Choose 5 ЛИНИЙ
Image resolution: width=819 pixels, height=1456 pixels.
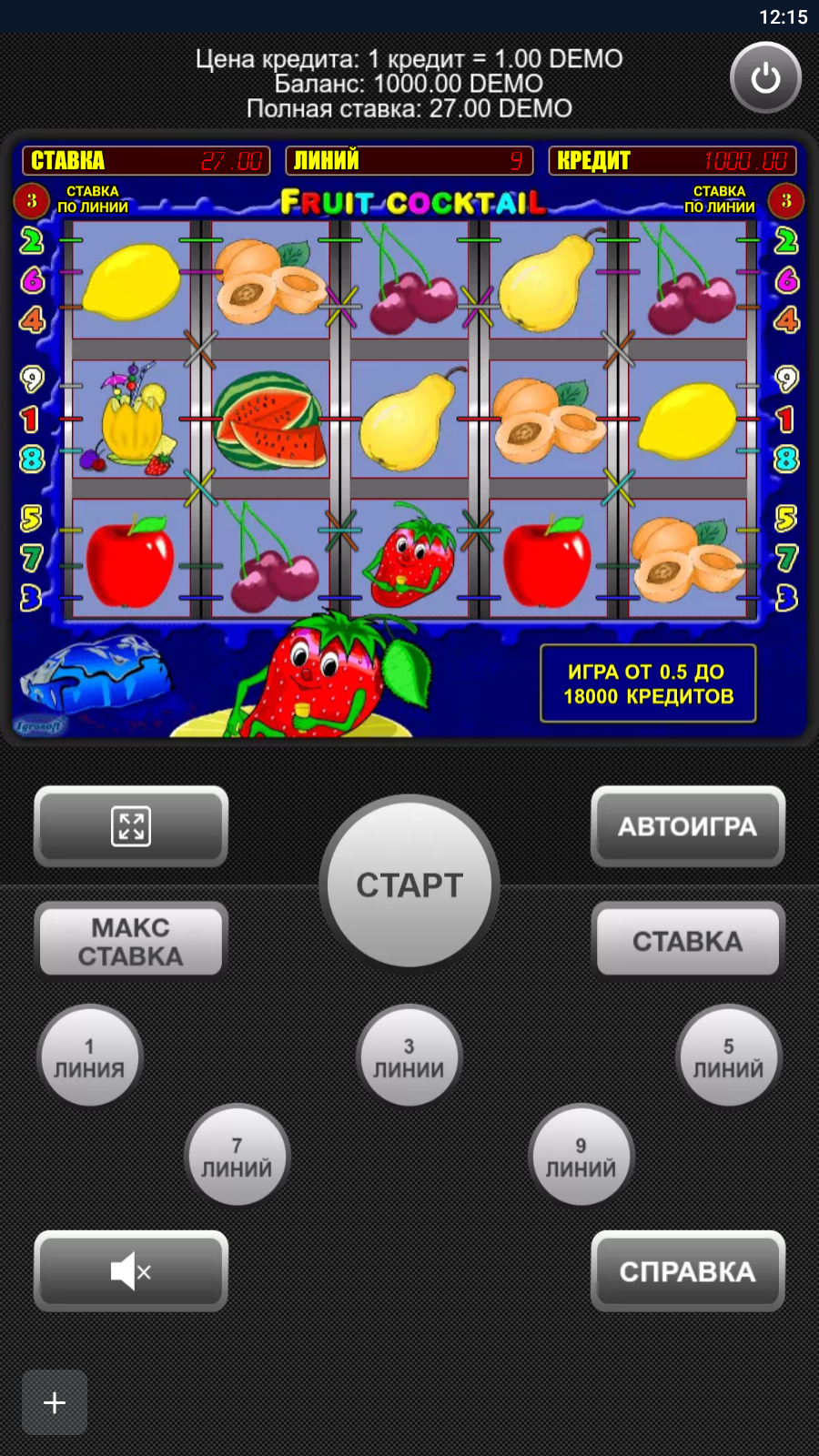(728, 1057)
